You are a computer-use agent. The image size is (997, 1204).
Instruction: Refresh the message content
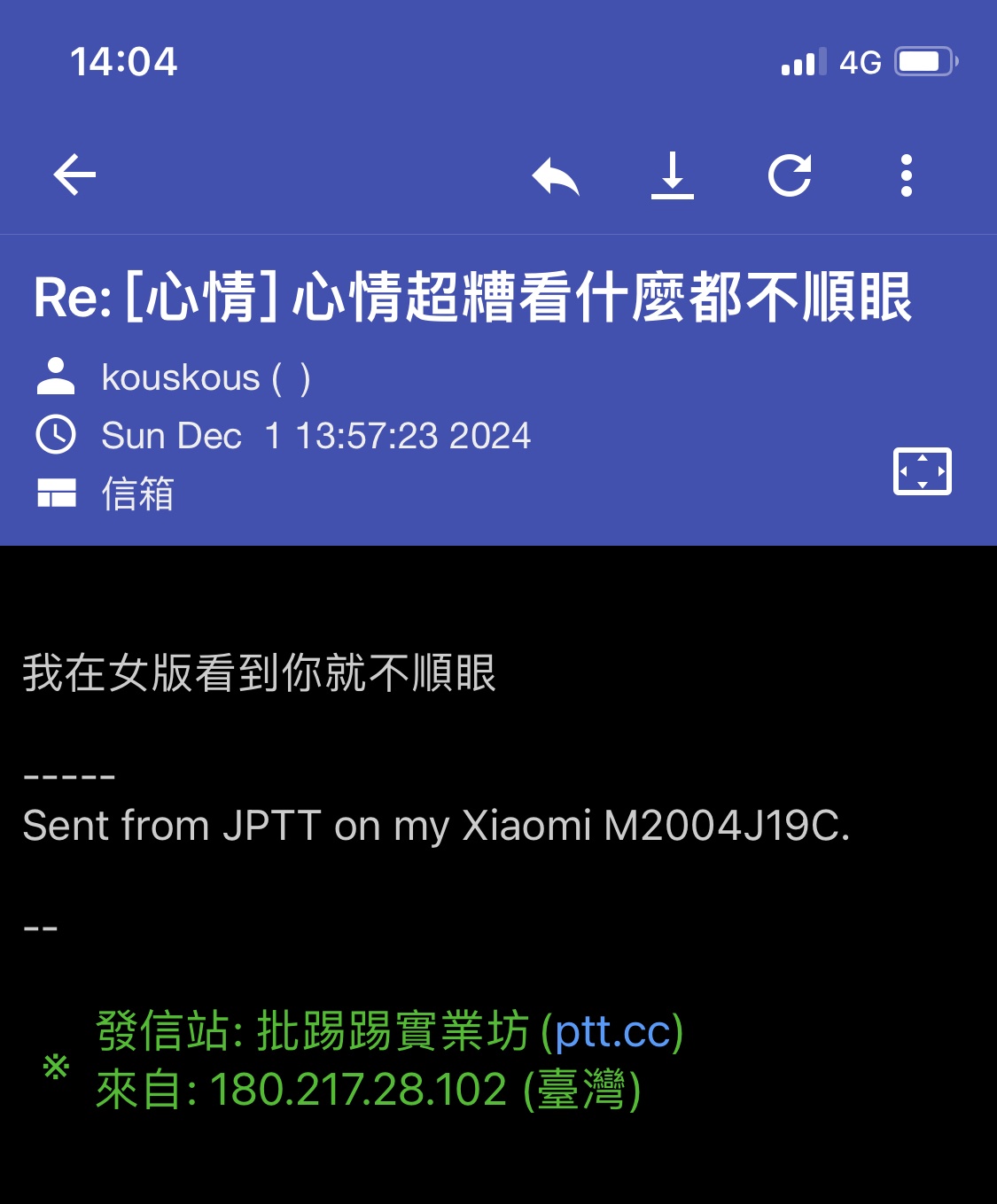coord(790,175)
